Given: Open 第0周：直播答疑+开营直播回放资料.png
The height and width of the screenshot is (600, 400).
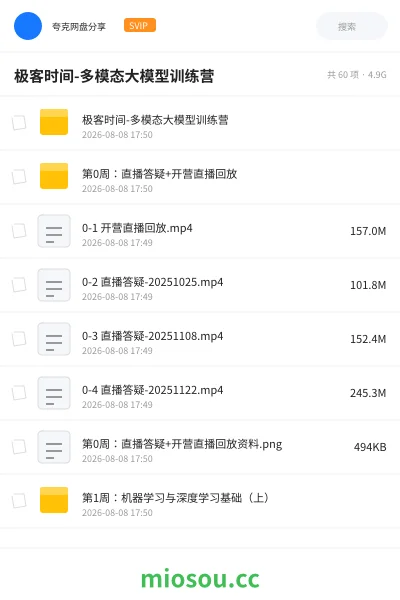Looking at the screenshot, I should 200,447.
